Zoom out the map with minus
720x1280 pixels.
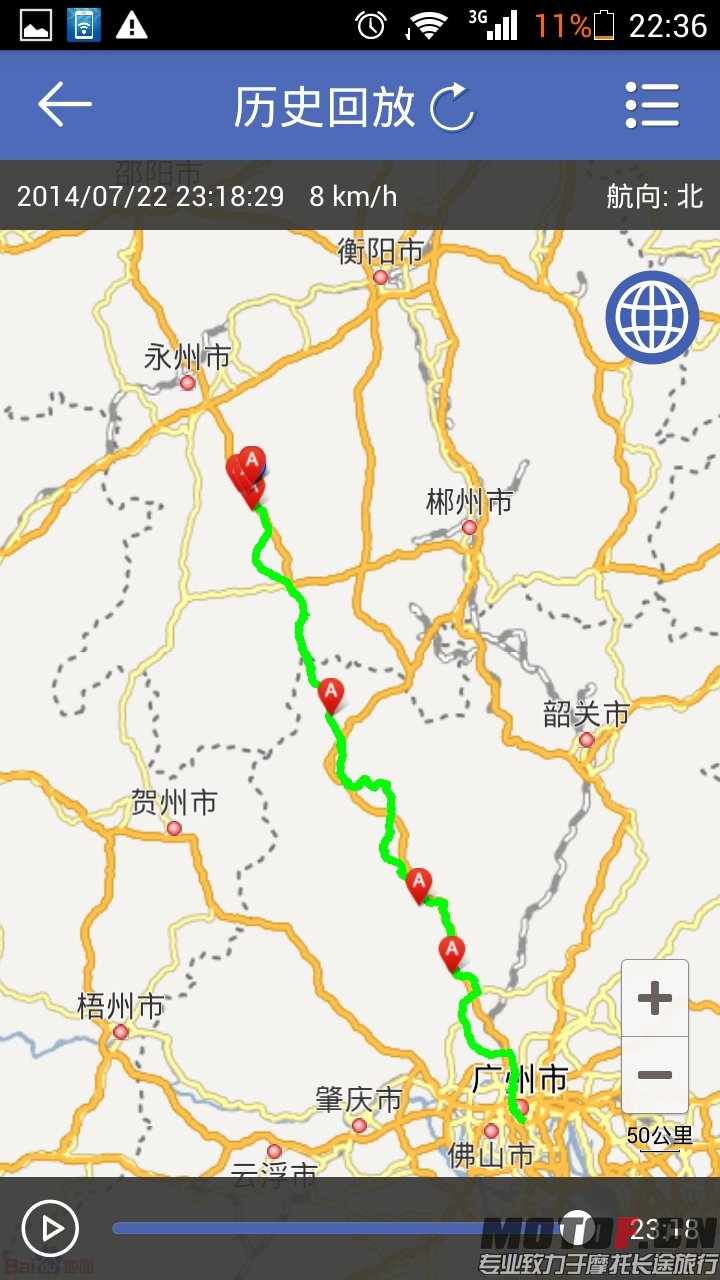click(655, 1075)
